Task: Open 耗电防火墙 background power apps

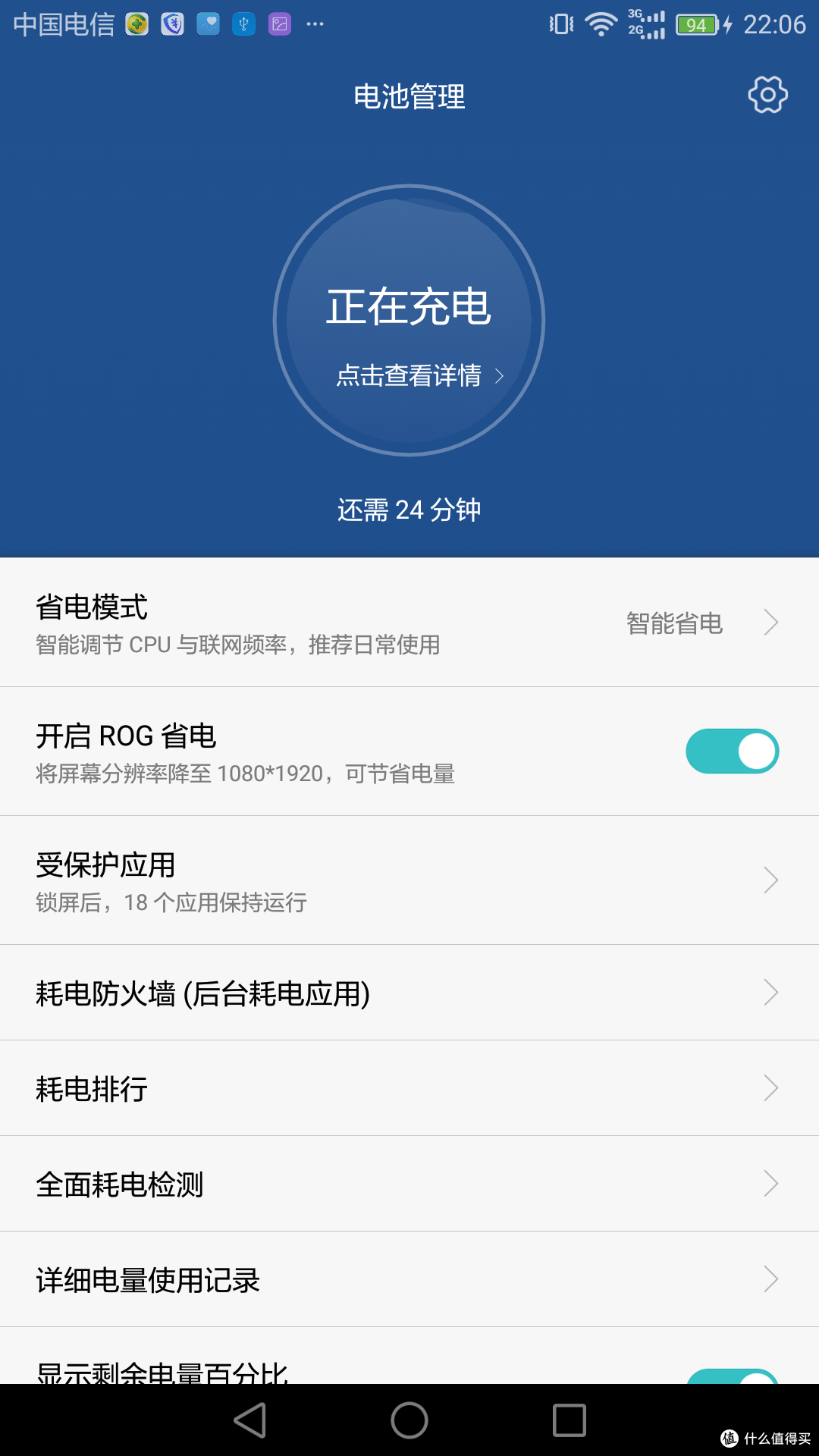Action: point(409,993)
